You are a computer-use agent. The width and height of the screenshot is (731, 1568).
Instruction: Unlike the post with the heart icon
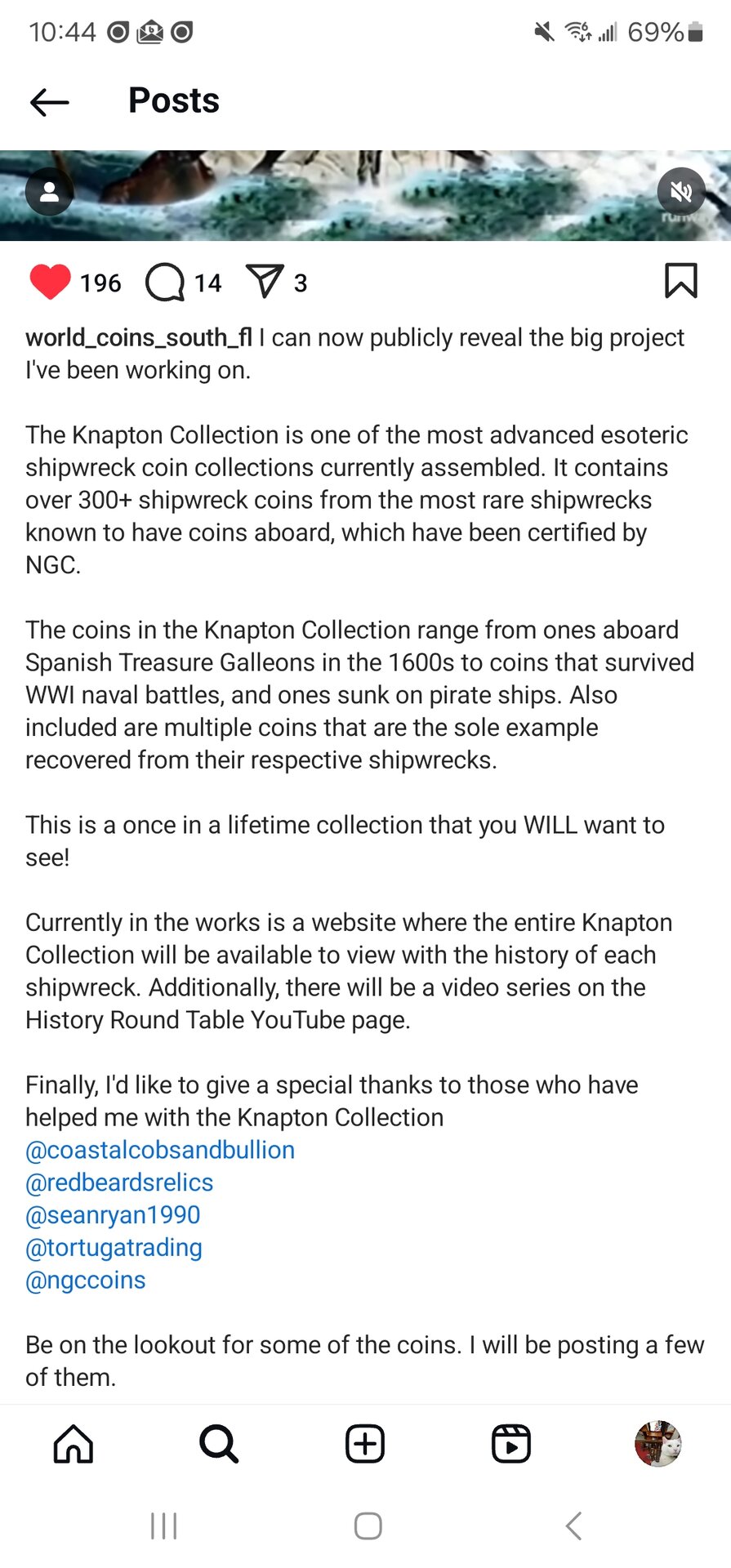50,283
